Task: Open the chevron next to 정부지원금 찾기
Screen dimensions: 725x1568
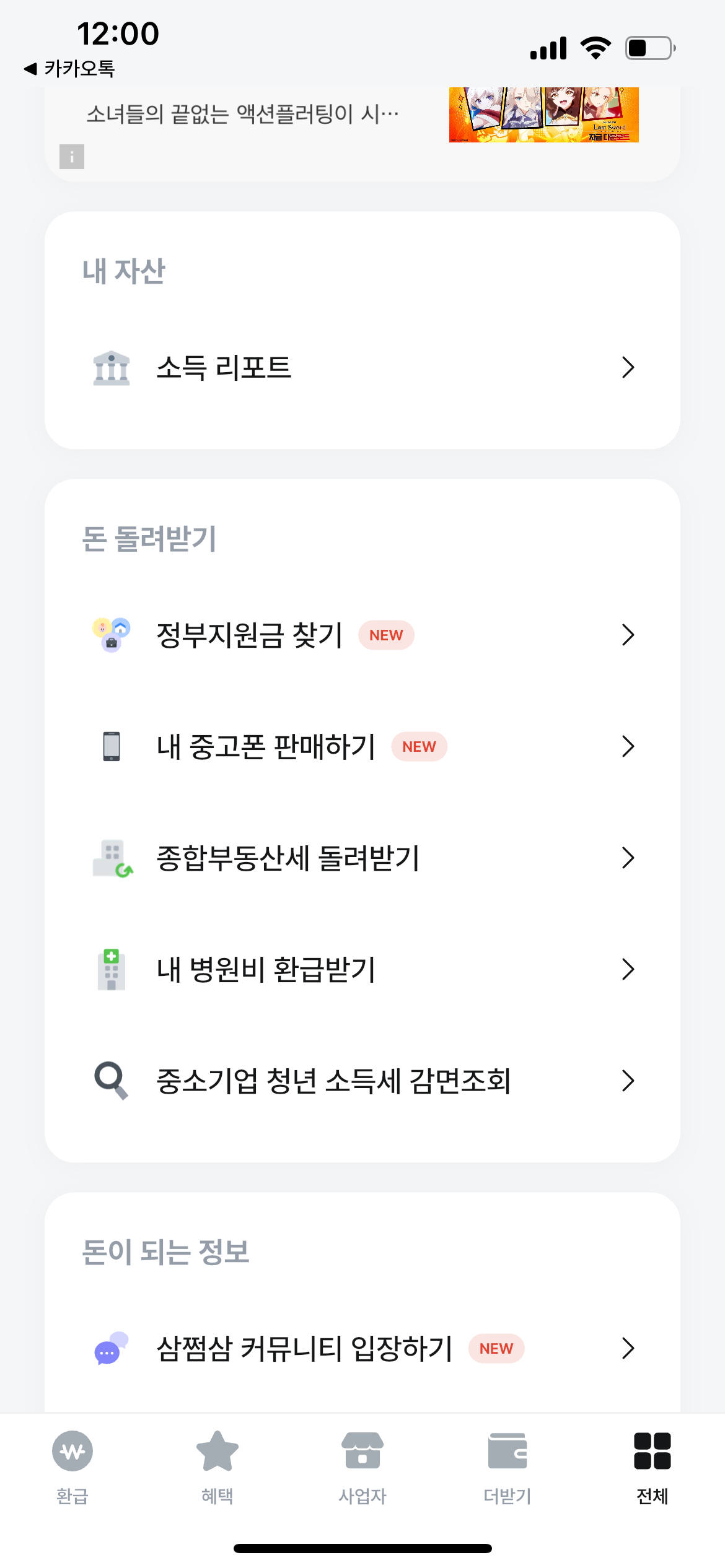Action: click(630, 634)
